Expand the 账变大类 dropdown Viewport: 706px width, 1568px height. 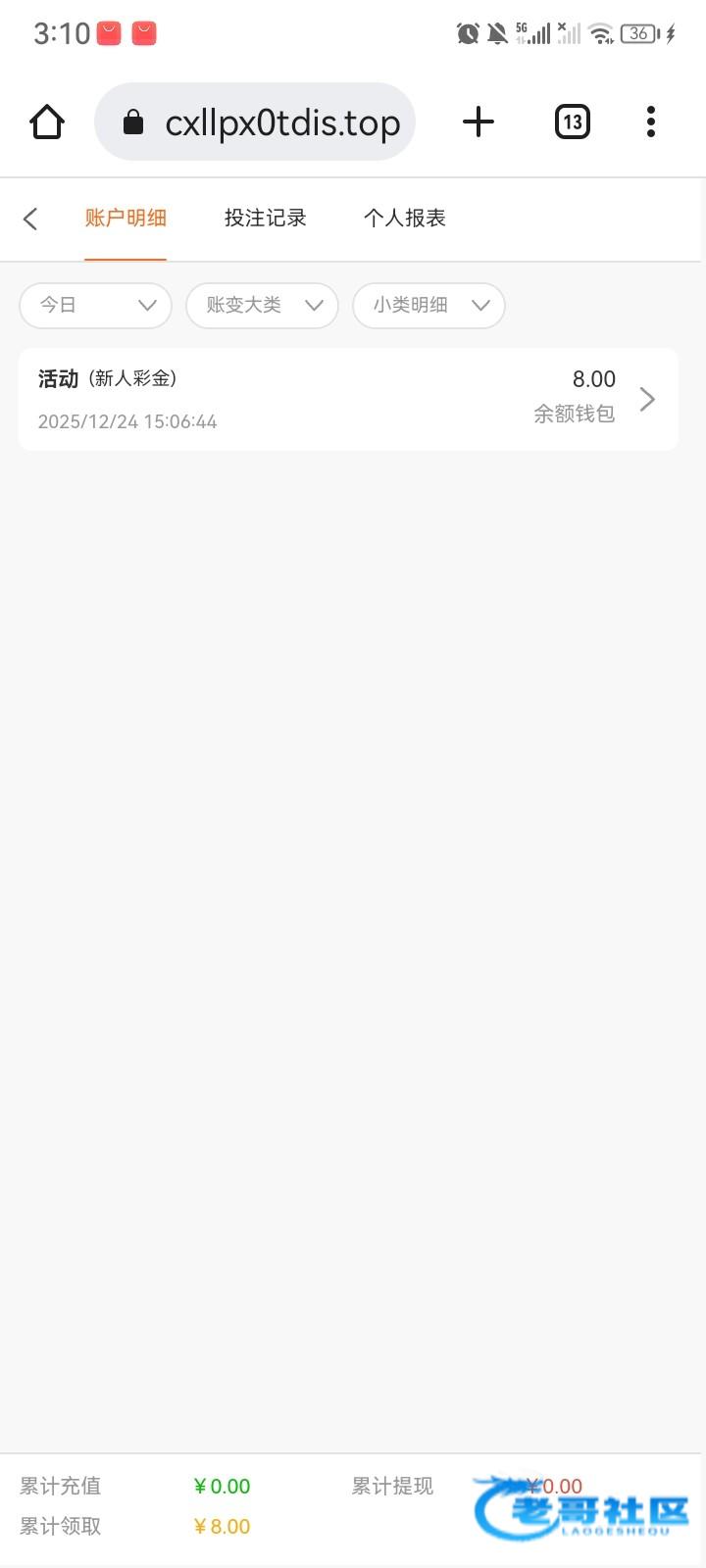point(262,305)
